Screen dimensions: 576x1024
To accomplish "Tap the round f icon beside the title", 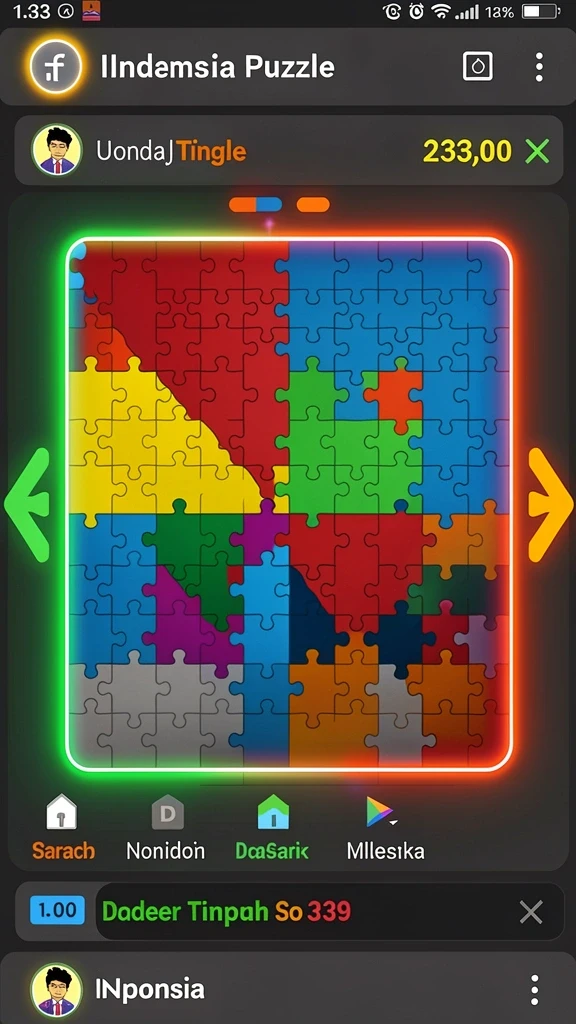I will tap(56, 67).
